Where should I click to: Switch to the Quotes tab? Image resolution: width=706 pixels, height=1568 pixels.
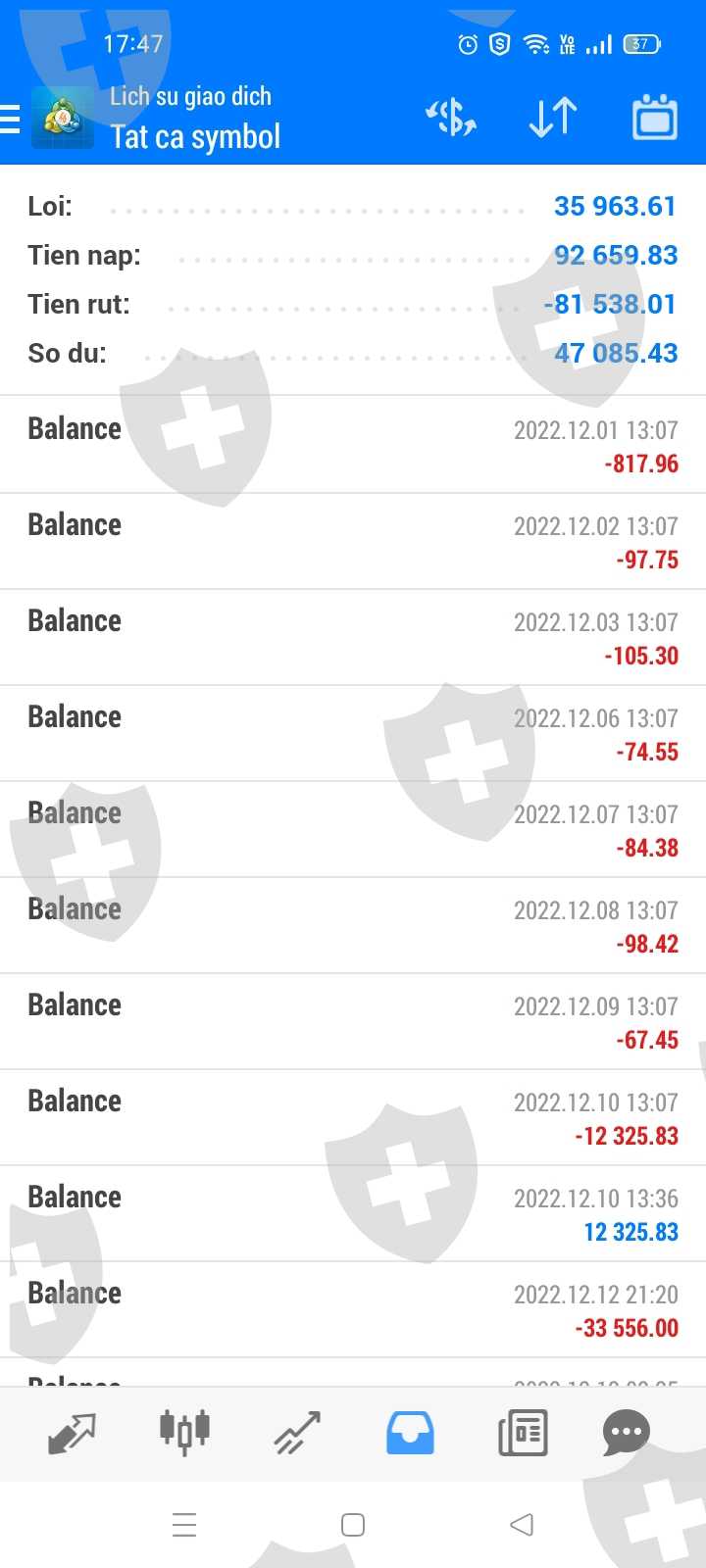[73, 1433]
